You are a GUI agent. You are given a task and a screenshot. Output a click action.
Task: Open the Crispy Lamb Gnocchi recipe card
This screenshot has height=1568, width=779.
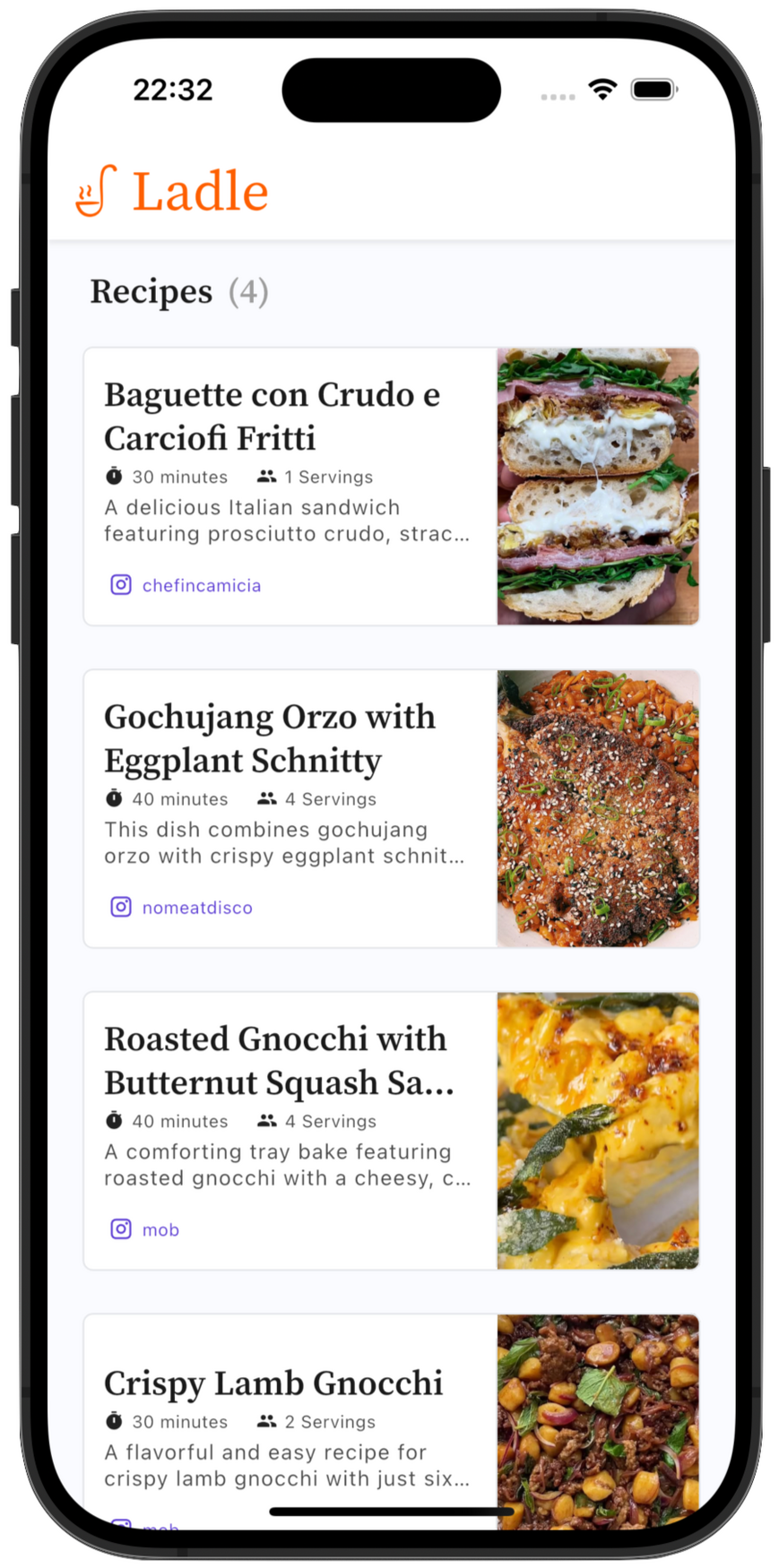click(x=391, y=1422)
